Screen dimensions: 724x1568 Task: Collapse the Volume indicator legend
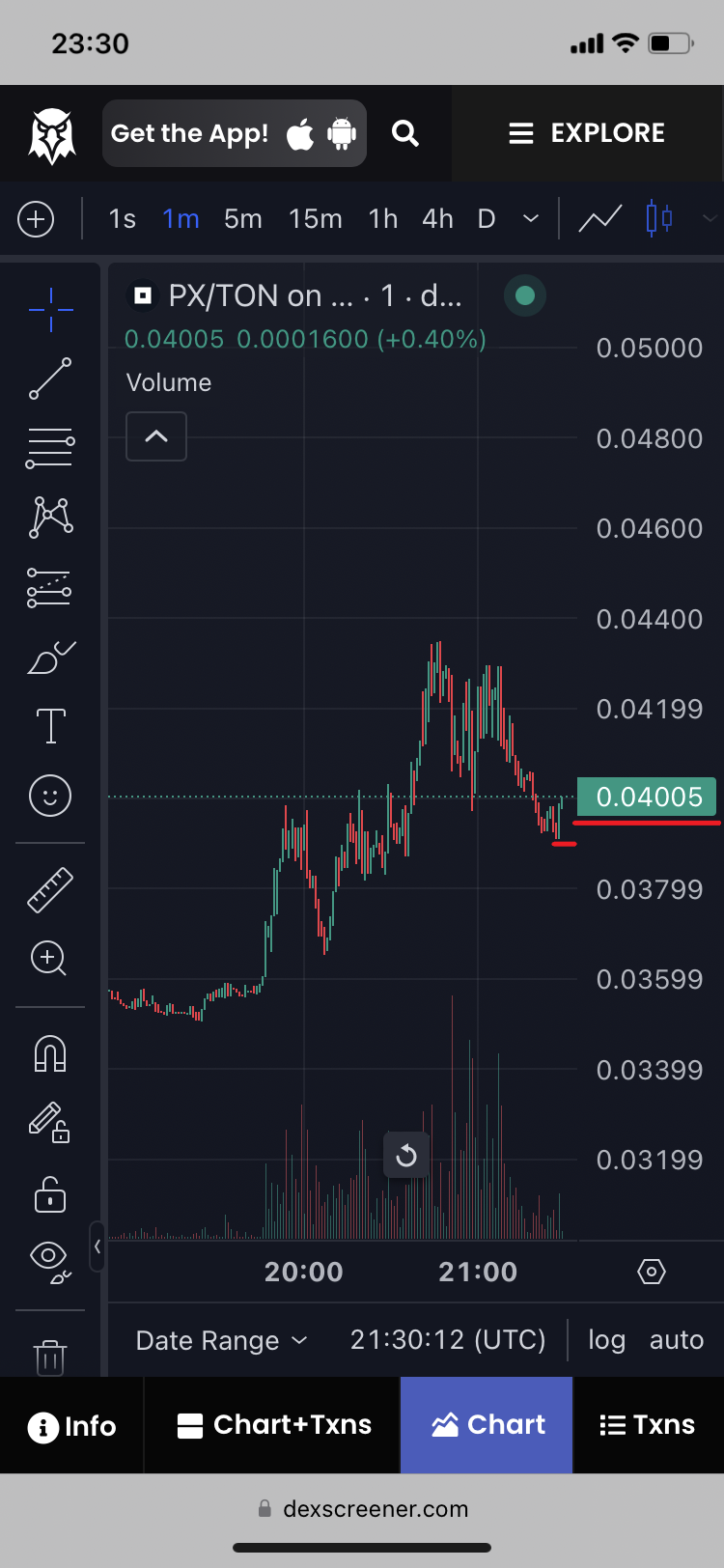pyautogui.click(x=156, y=436)
